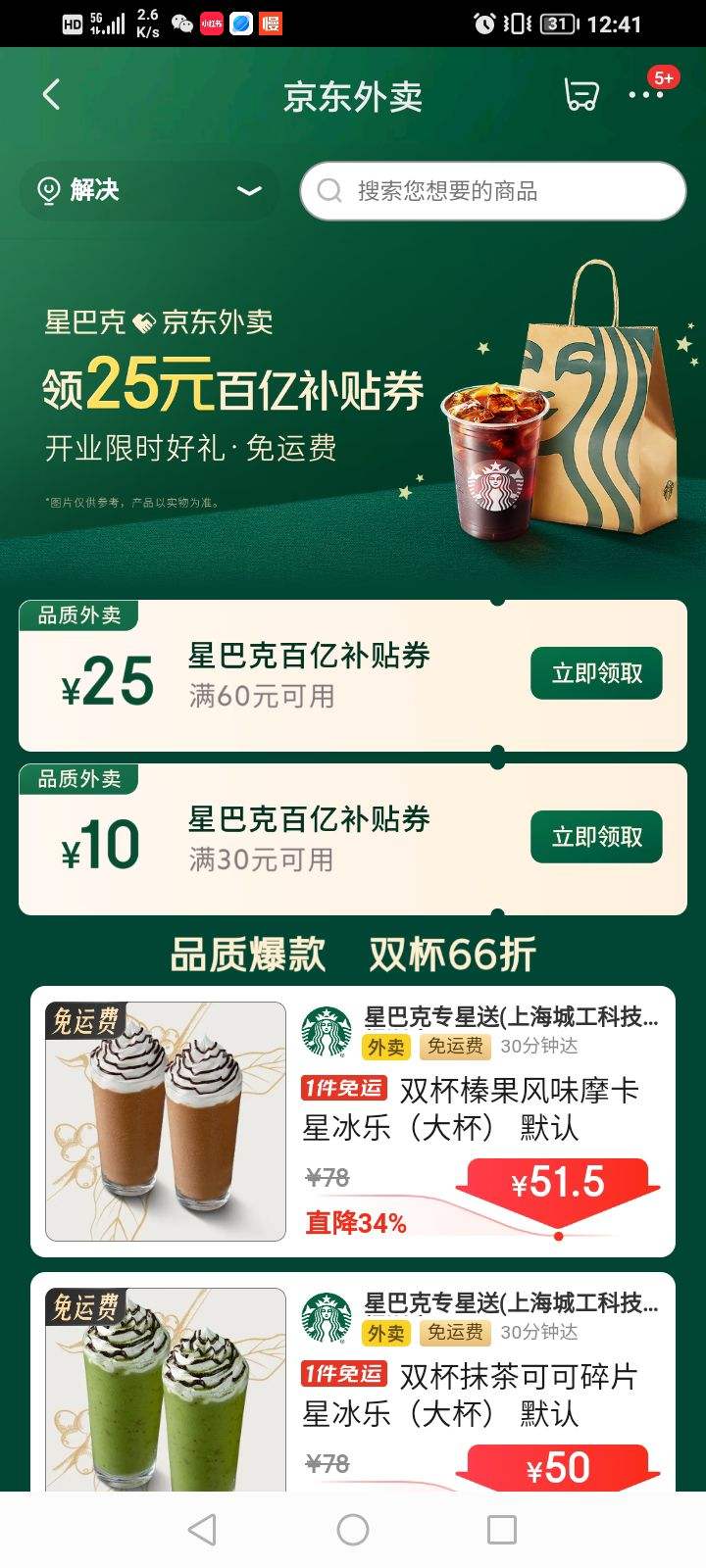This screenshot has height=1568, width=706.
Task: Tap the back arrow to exit JD外卖
Action: pyautogui.click(x=50, y=95)
